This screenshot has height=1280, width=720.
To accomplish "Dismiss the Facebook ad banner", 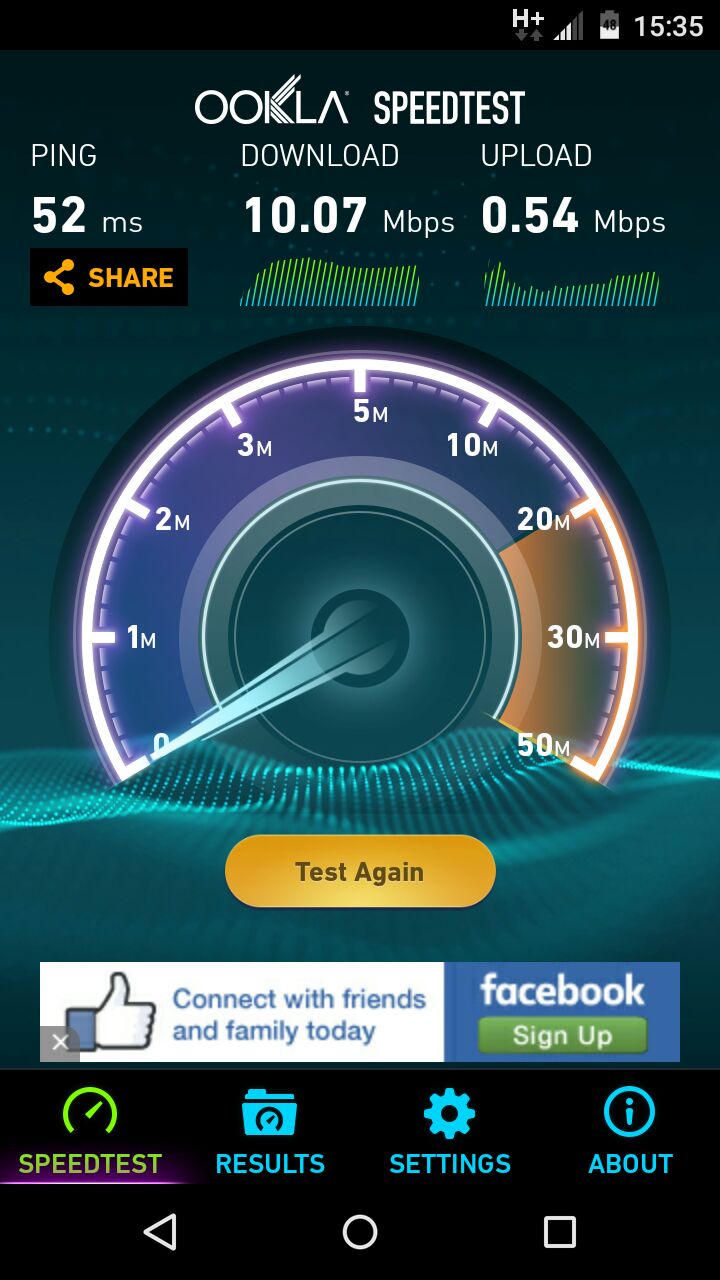I will point(59,1043).
